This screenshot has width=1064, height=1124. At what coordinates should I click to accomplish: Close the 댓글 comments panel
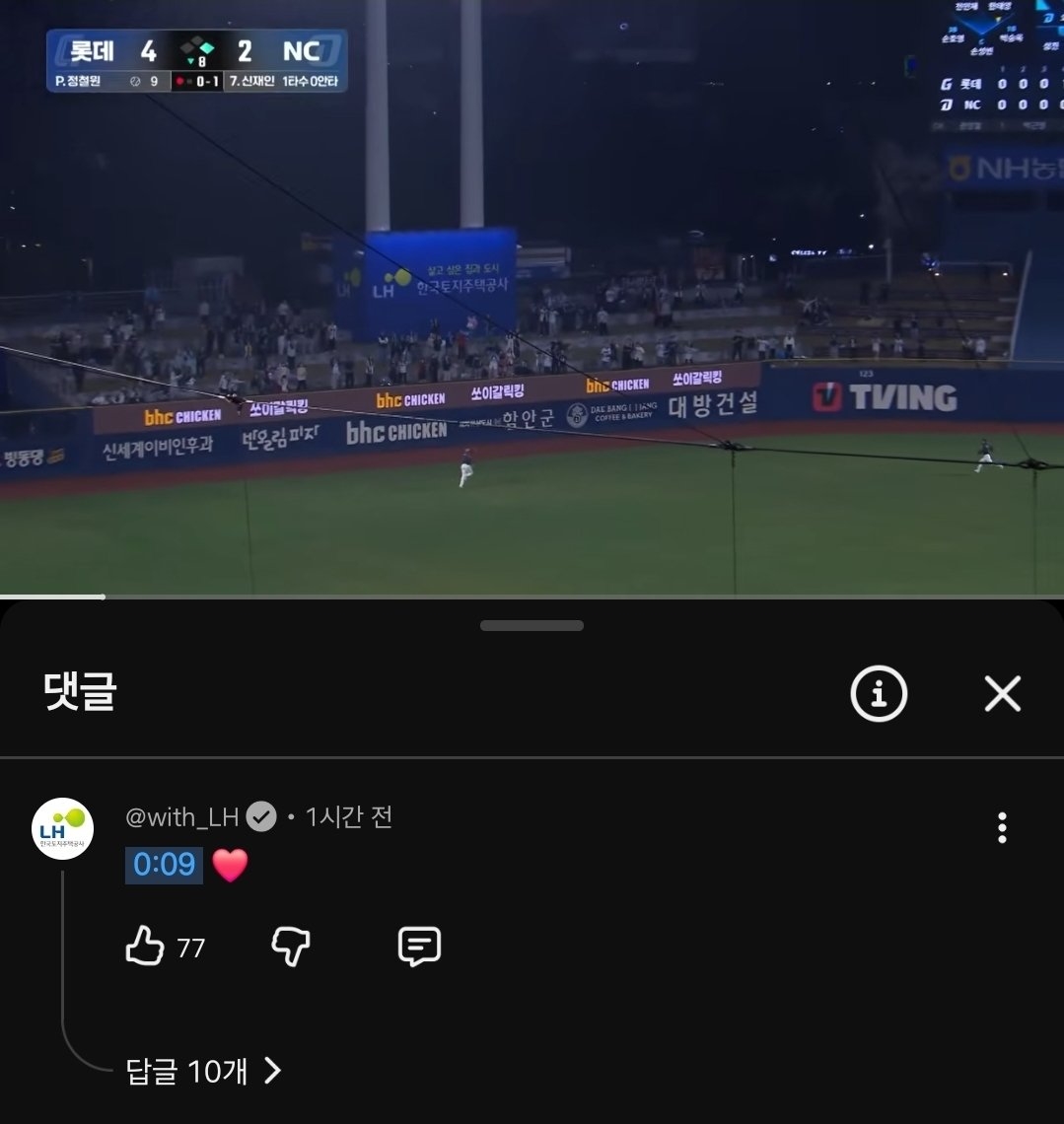(x=1002, y=695)
